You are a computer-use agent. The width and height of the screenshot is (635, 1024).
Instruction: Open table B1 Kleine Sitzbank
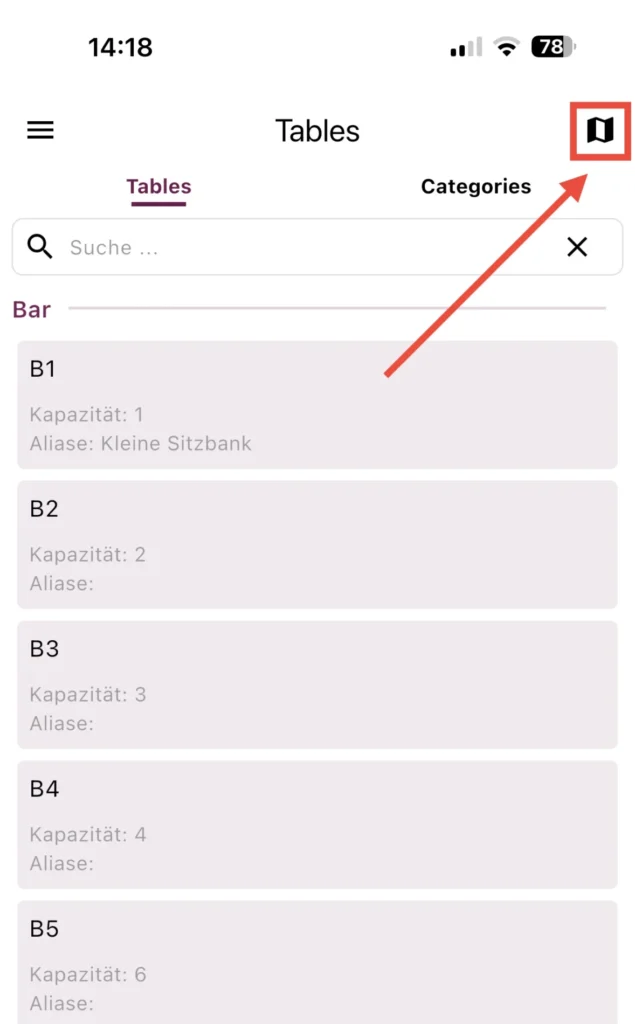[x=317, y=405]
